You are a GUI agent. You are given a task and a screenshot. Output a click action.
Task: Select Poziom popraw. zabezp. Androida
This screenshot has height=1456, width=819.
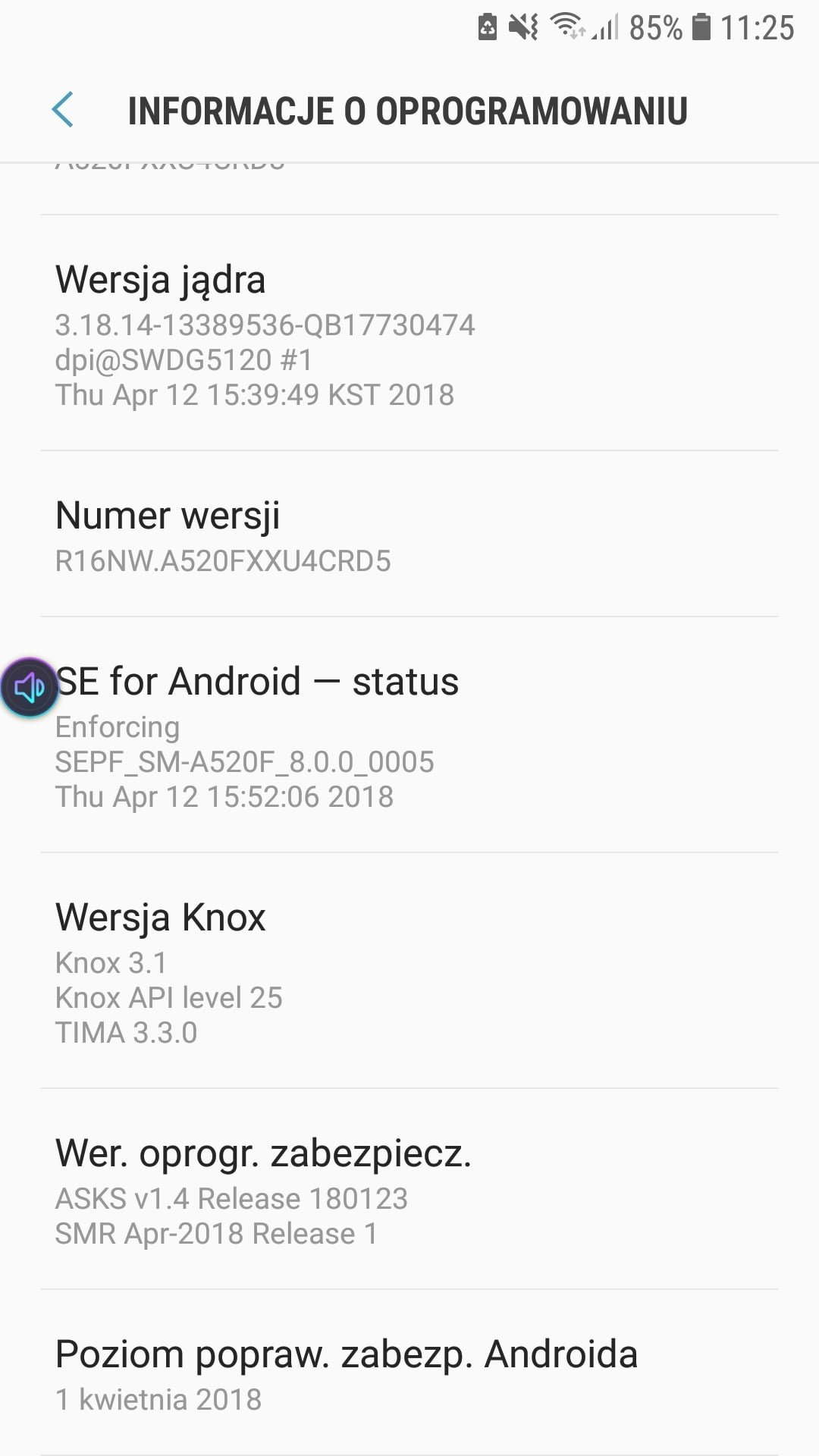point(409,1373)
